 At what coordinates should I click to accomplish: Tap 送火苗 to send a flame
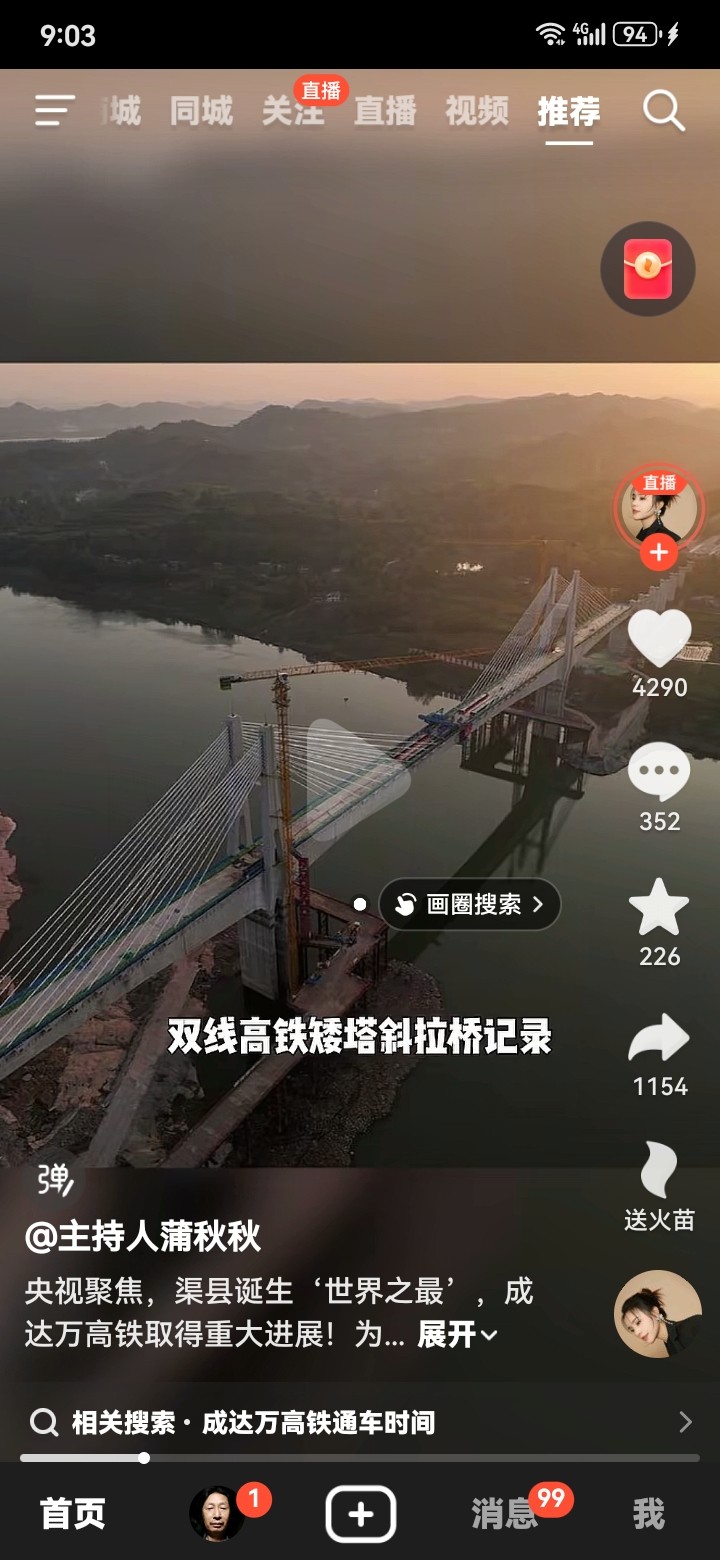(659, 1185)
